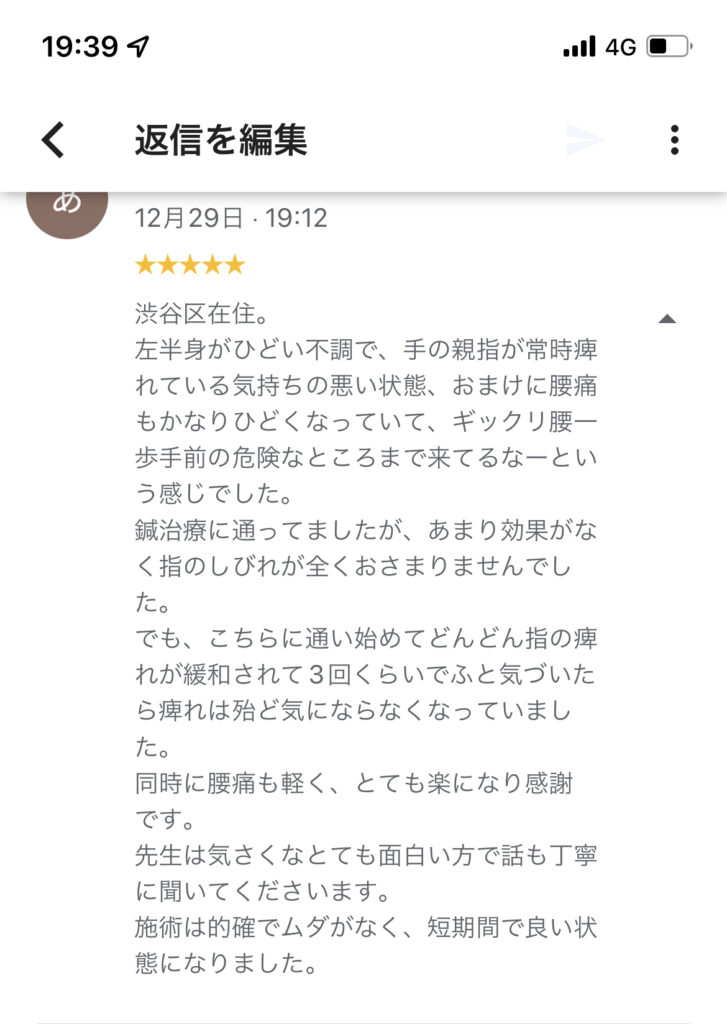
Task: Send the edited reply
Action: (585, 140)
